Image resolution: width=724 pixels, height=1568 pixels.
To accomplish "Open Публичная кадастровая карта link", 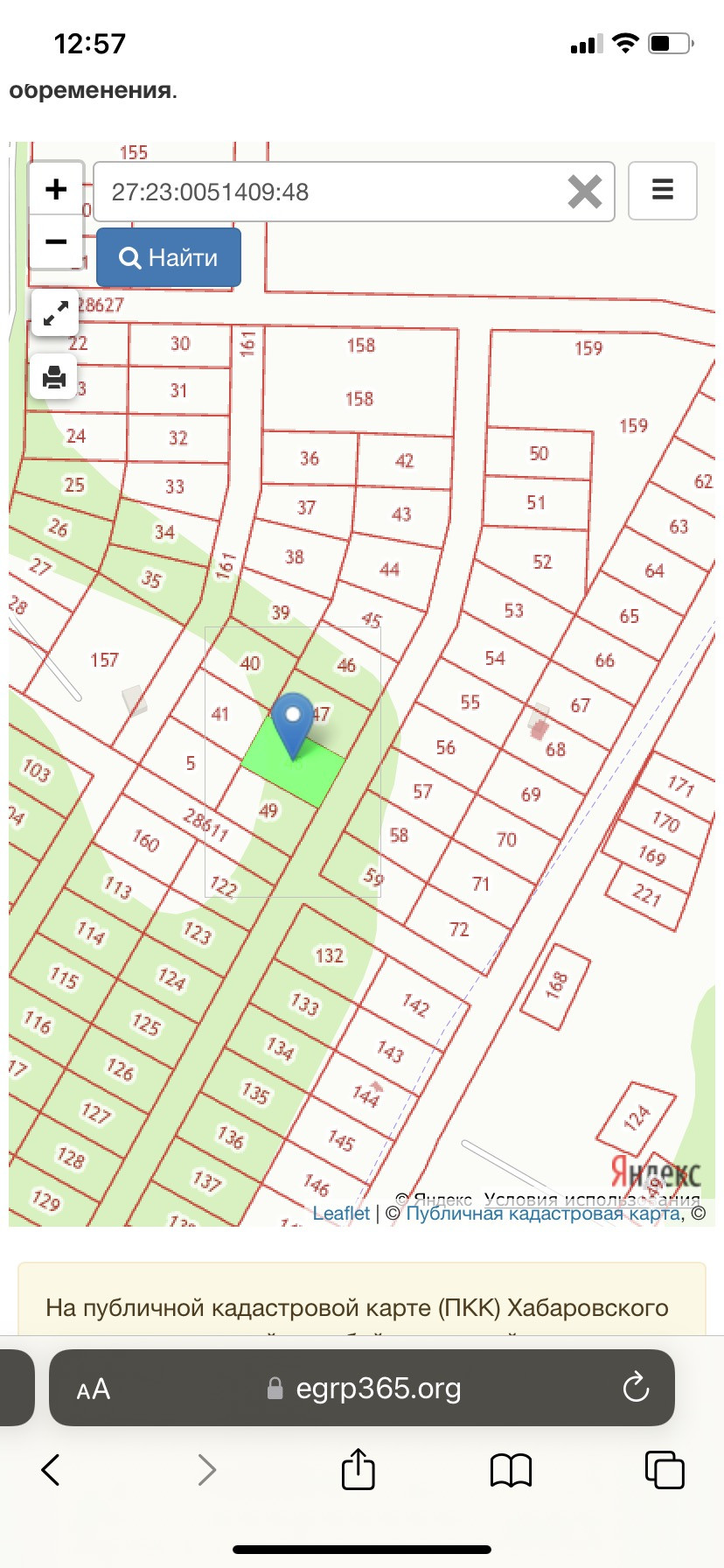I will point(543,1213).
